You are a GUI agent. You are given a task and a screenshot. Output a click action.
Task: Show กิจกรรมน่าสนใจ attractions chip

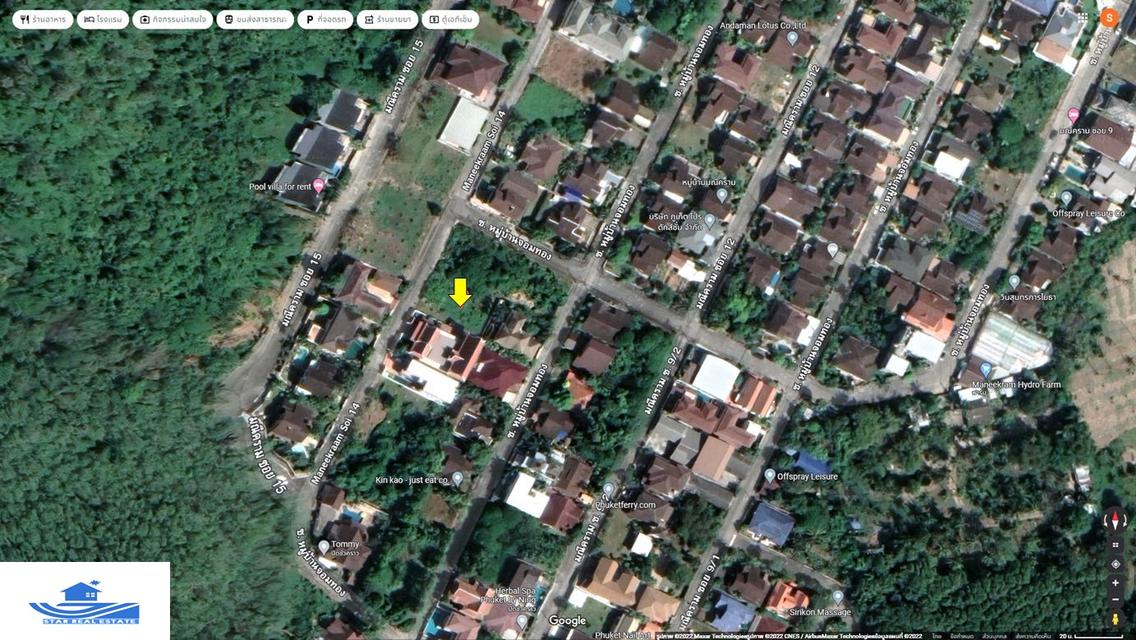172,19
